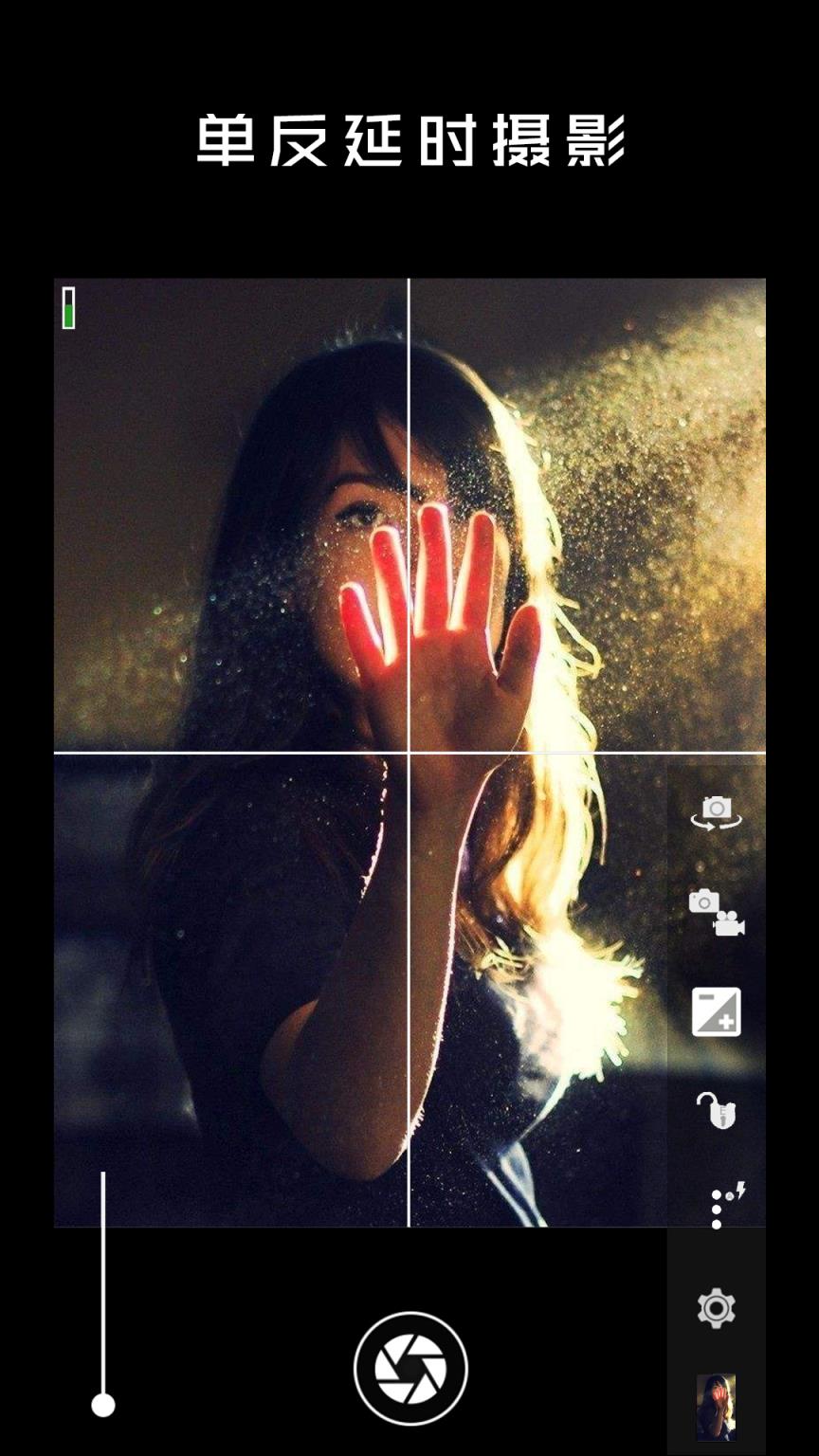Switch between front and rear camera
The height and width of the screenshot is (1456, 819).
(x=717, y=812)
